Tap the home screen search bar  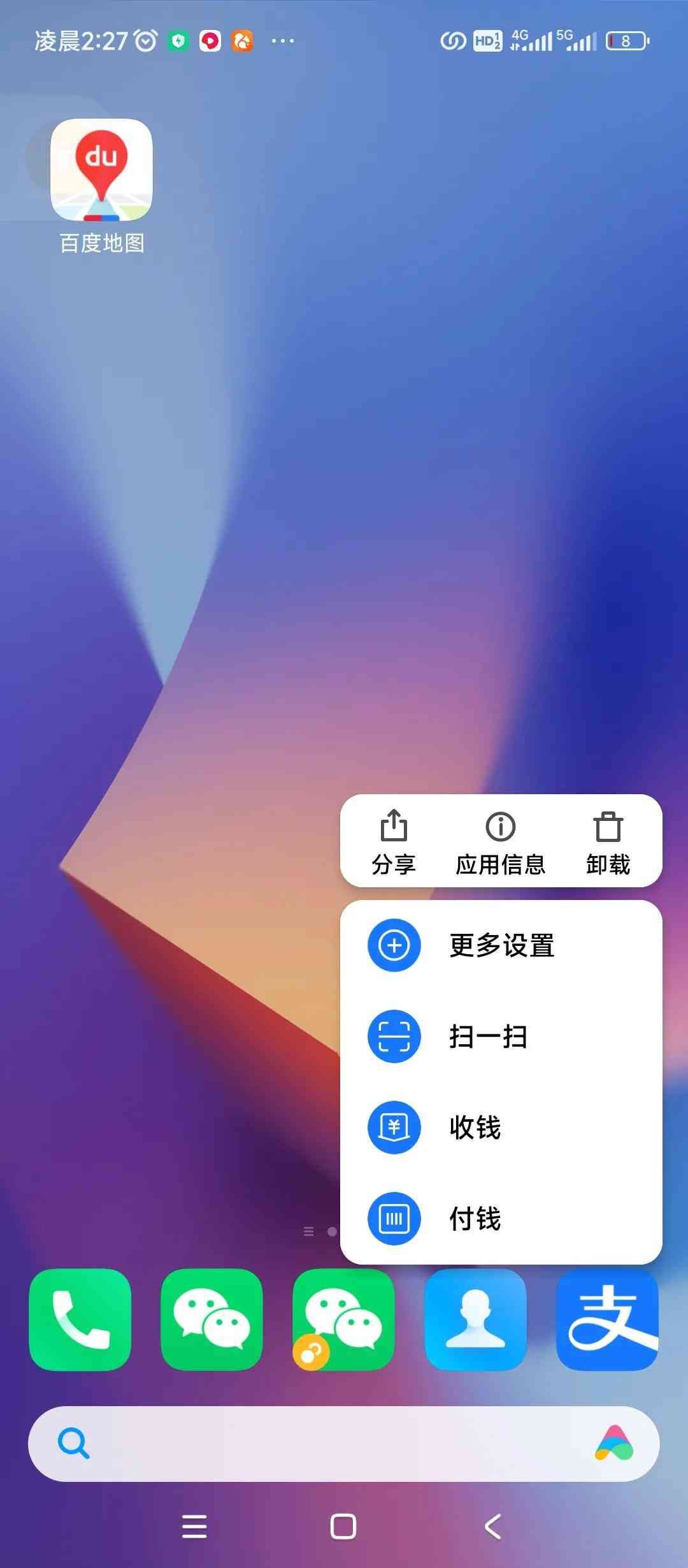[319, 1444]
